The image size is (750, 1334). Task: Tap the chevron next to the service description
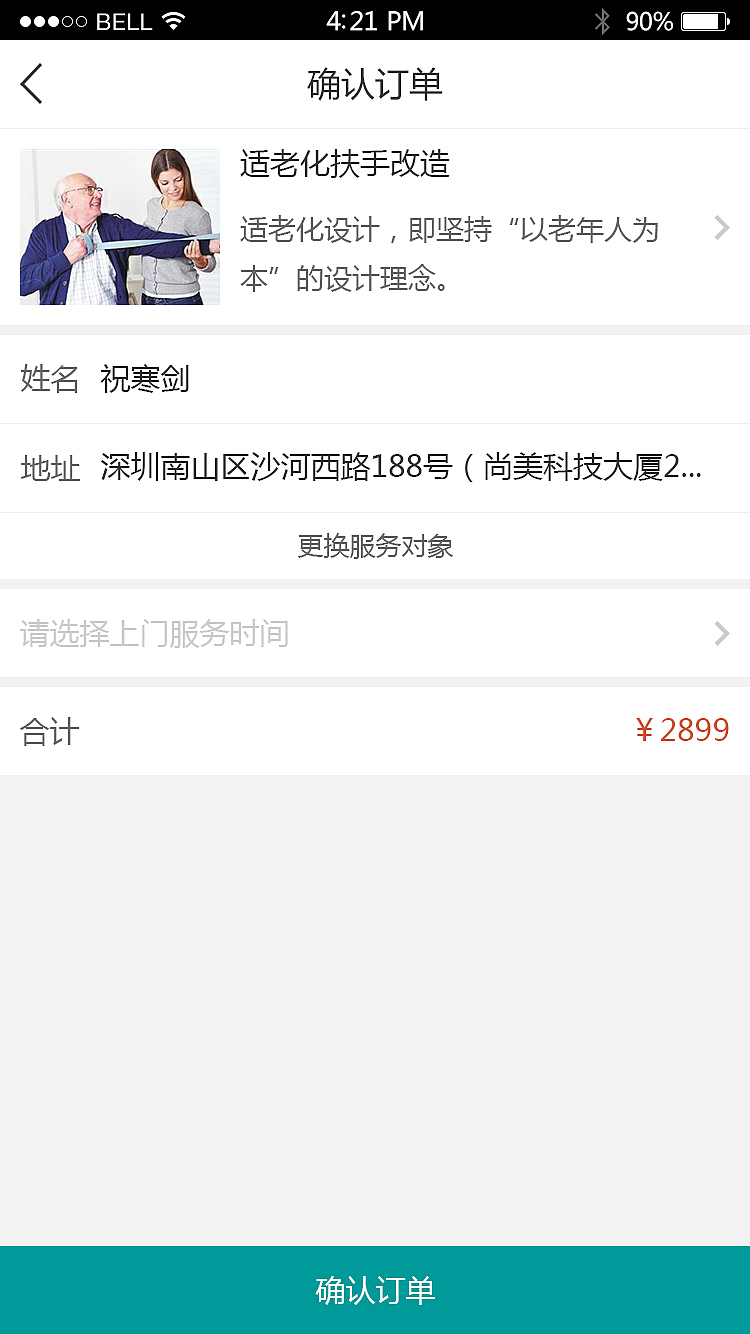point(722,228)
